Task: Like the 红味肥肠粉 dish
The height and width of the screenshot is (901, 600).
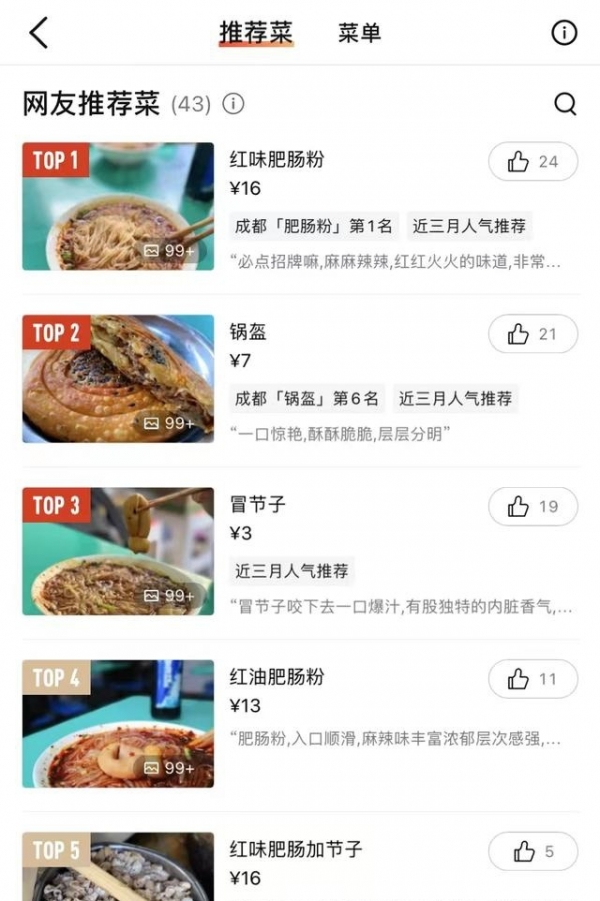Action: click(x=533, y=162)
